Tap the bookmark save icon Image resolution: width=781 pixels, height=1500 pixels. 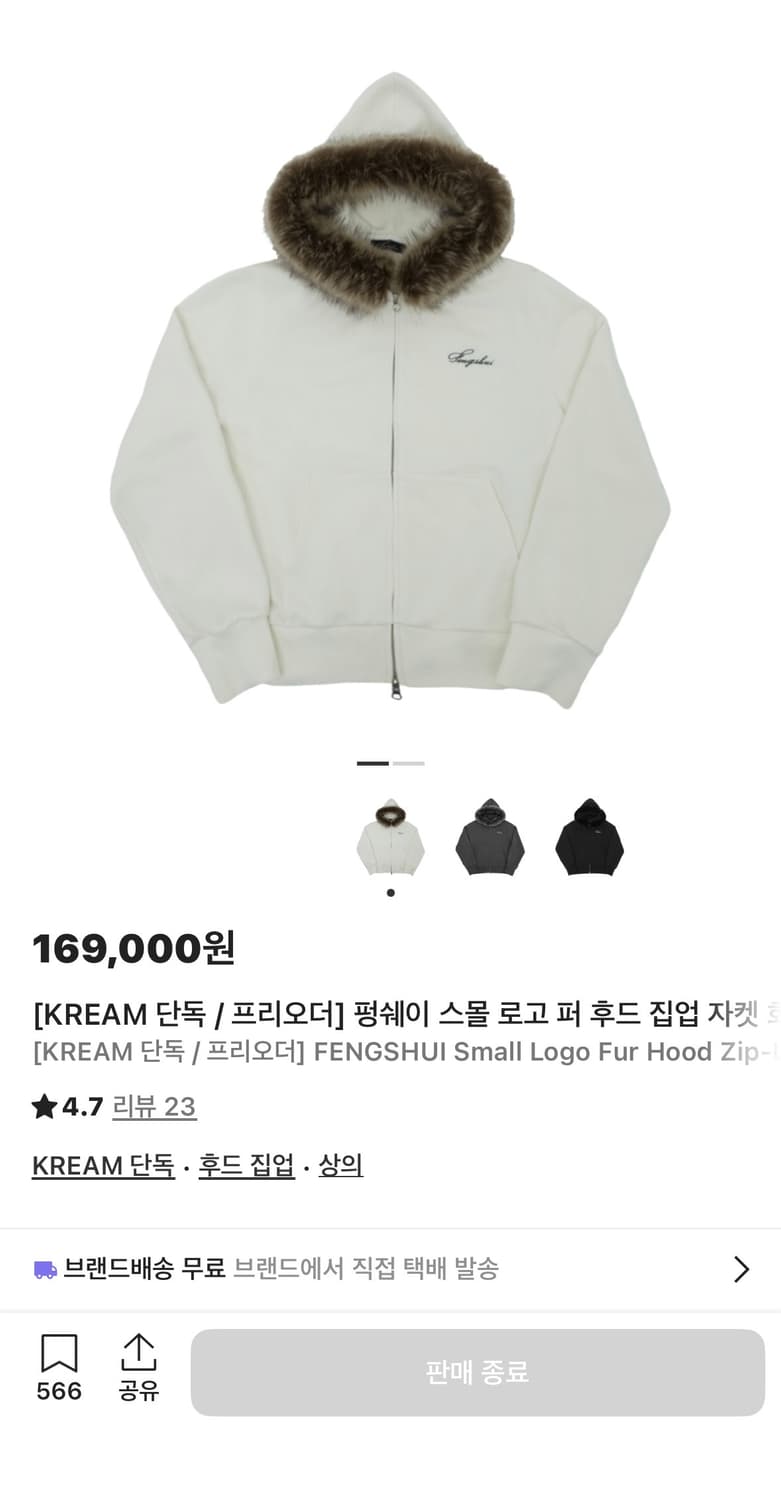(60, 1355)
